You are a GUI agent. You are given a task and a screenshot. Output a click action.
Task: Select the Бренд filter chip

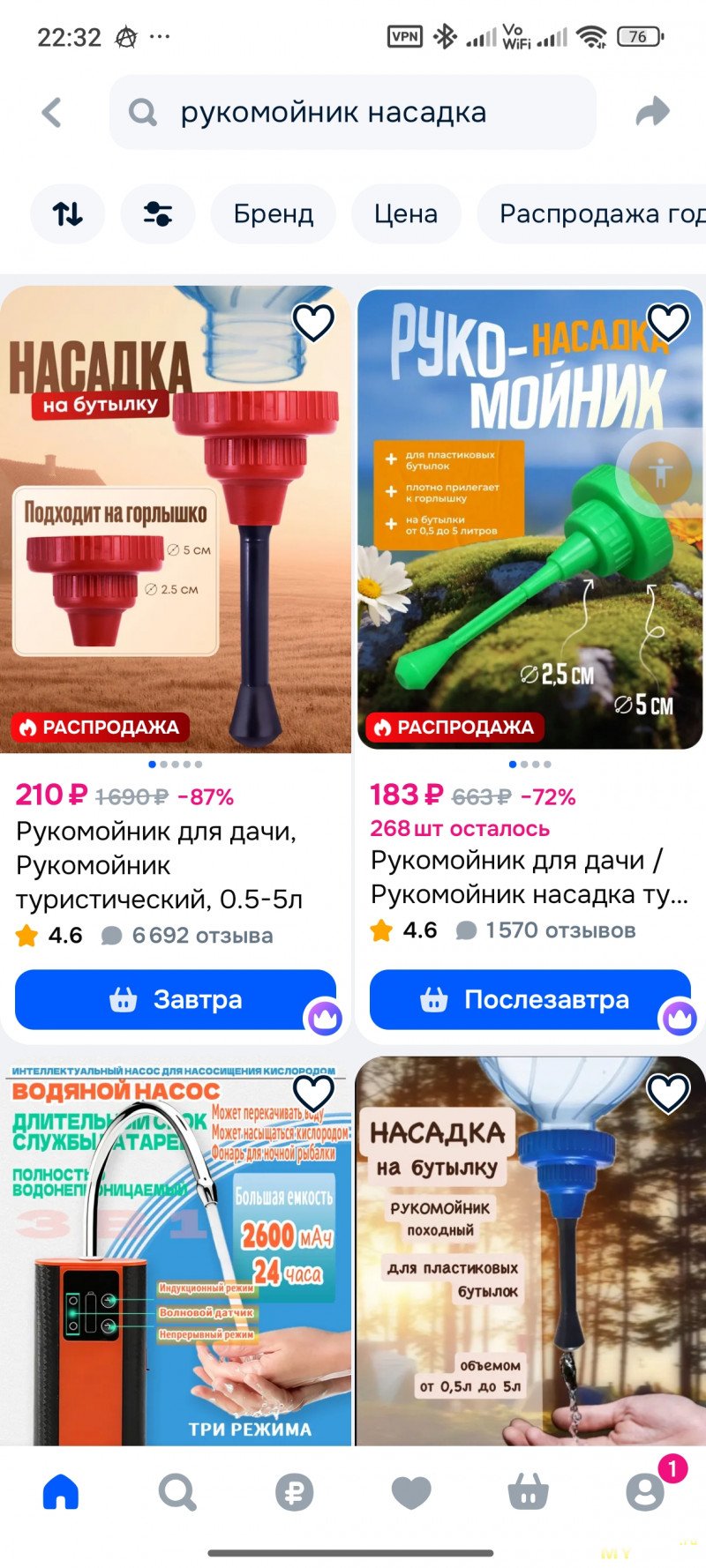coord(274,213)
